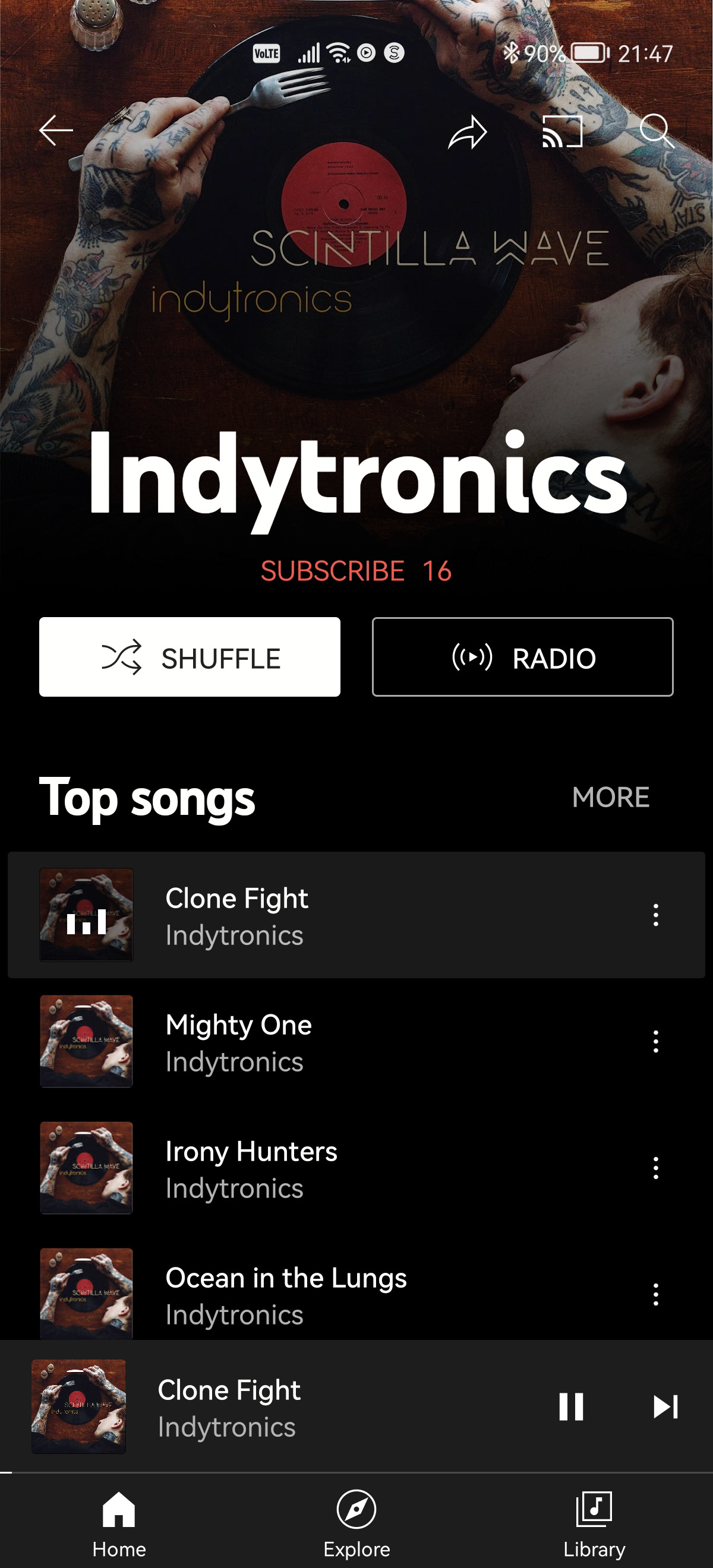
Task: Open the search magnifier
Action: 657,130
